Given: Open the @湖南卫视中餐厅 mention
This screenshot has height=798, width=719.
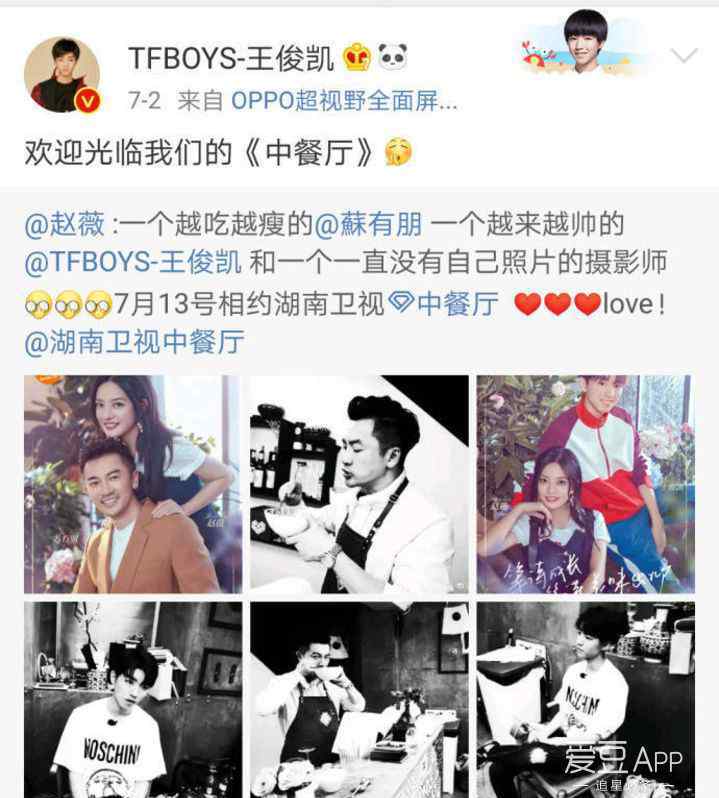Looking at the screenshot, I should 134,344.
